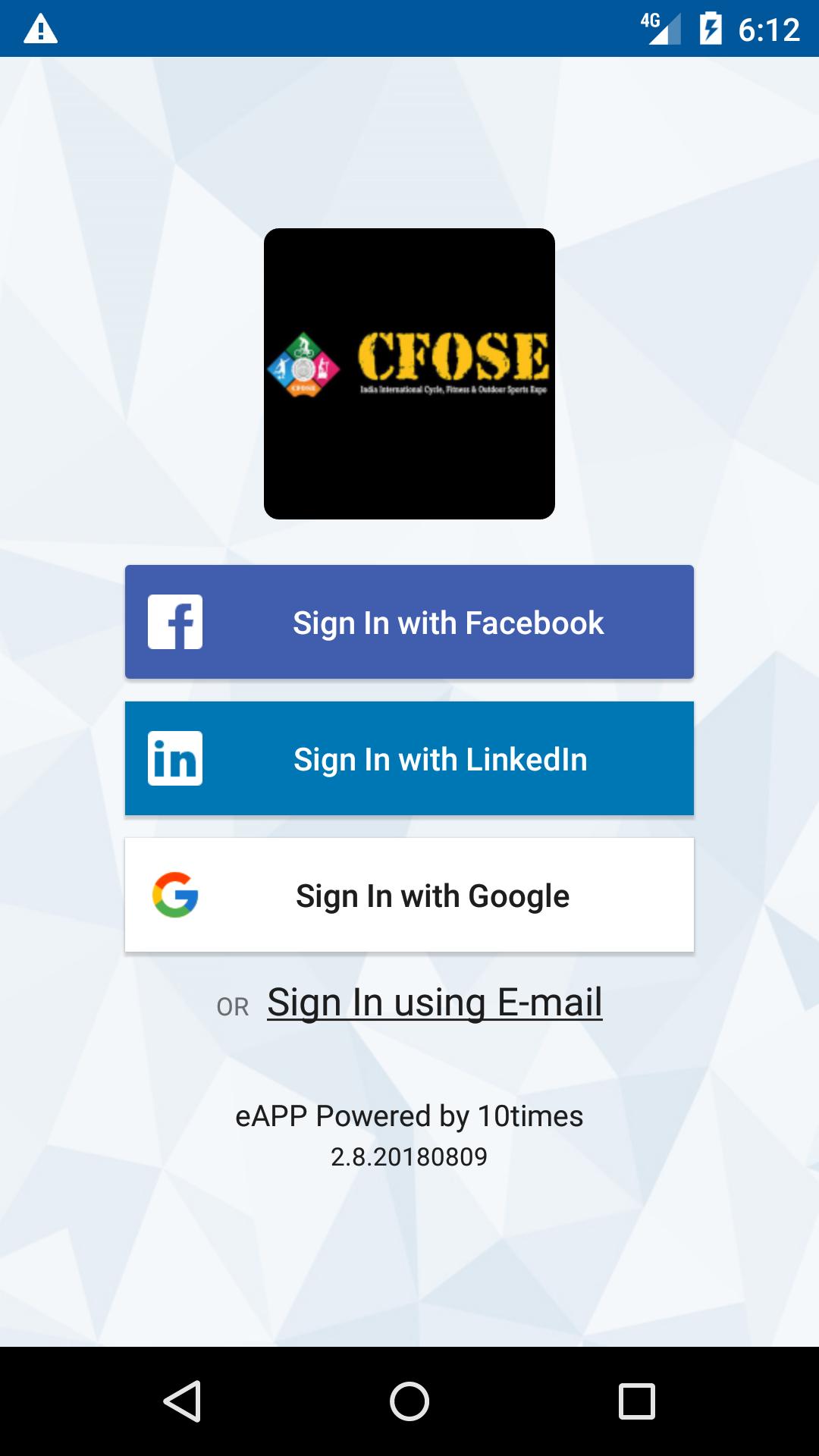Screen dimensions: 819x1456
Task: Tap the home button in navigation bar
Action: [409, 1401]
